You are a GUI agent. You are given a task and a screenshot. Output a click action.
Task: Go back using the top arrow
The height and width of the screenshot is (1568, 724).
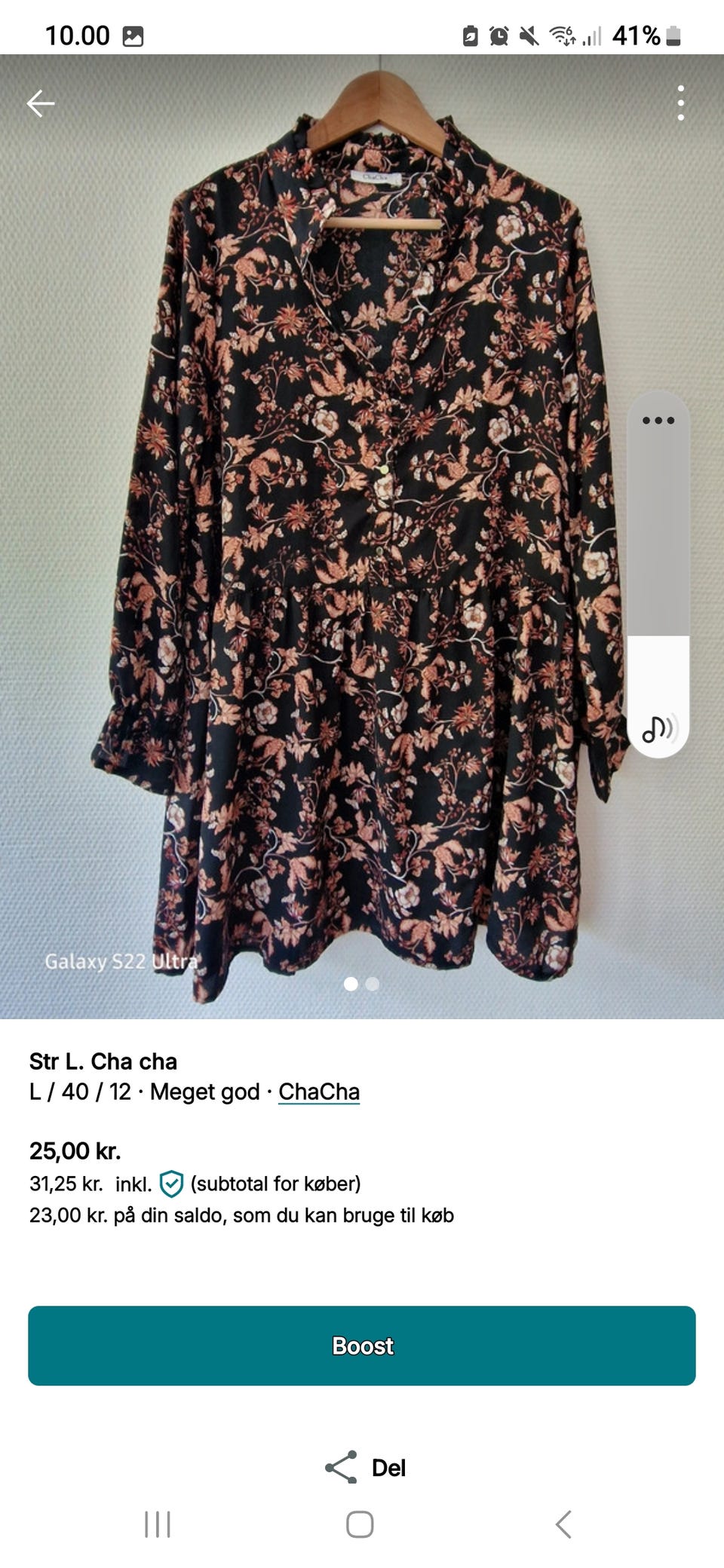(x=41, y=104)
